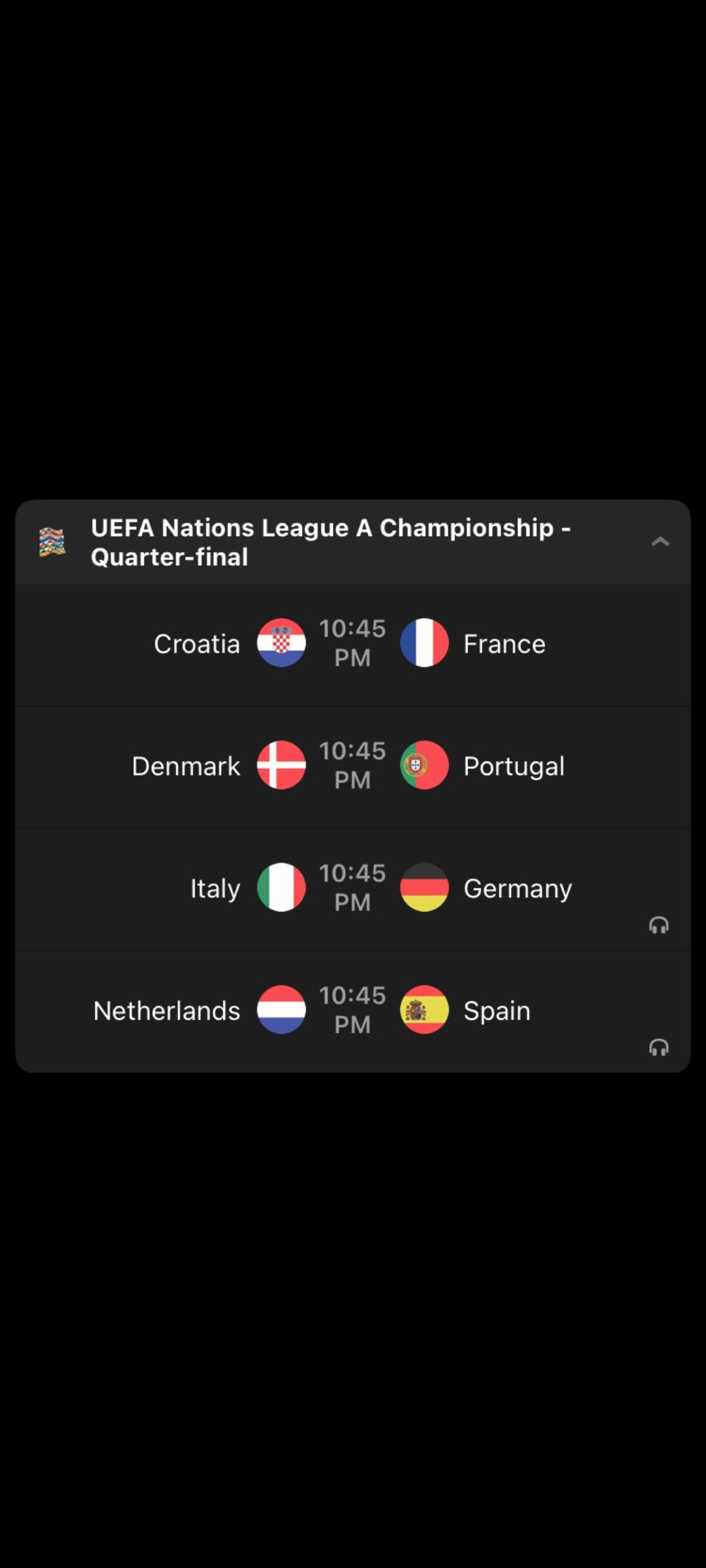
Task: Collapse the UEFA Nations League quarter-final section
Action: point(660,542)
